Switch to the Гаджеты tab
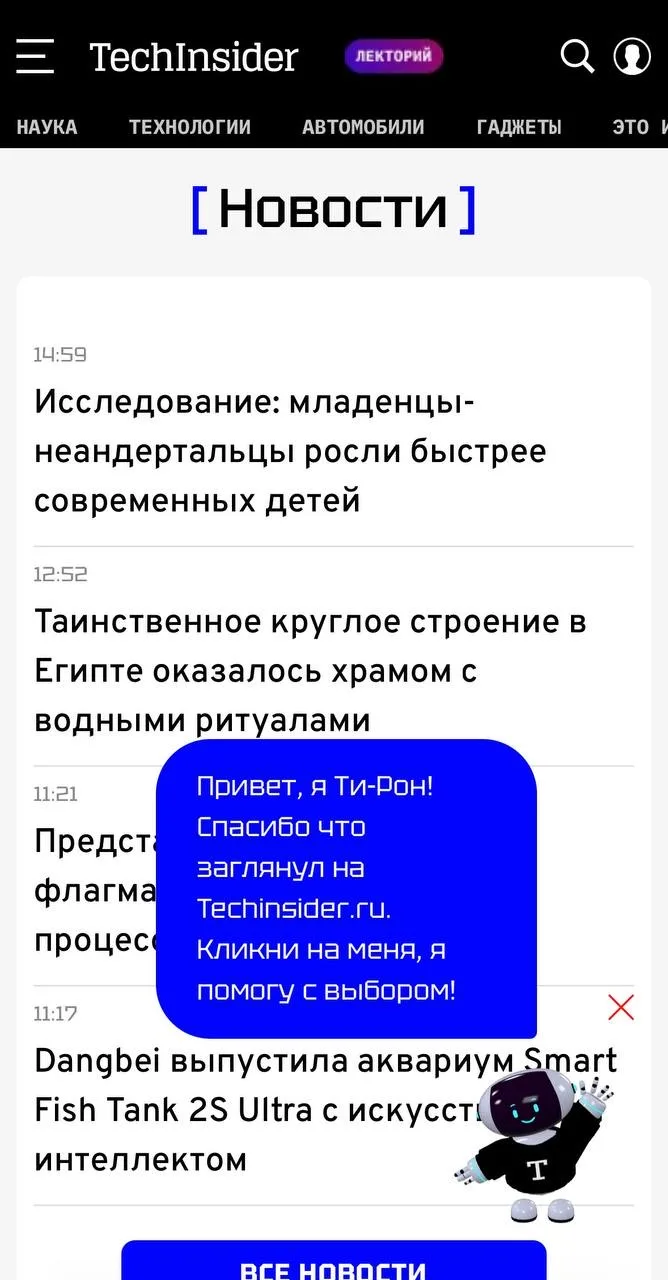 click(x=519, y=127)
